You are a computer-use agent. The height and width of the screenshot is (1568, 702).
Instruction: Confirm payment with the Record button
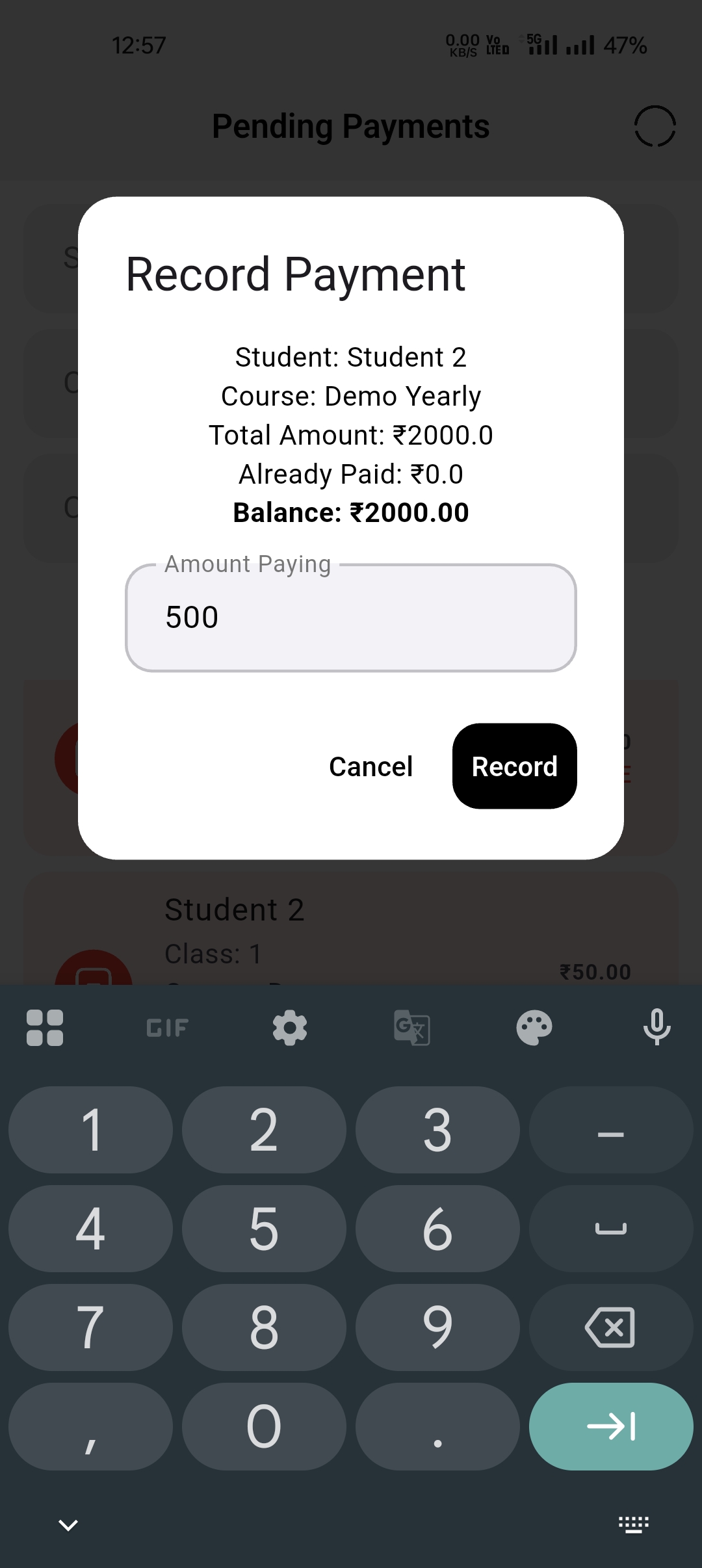point(514,766)
